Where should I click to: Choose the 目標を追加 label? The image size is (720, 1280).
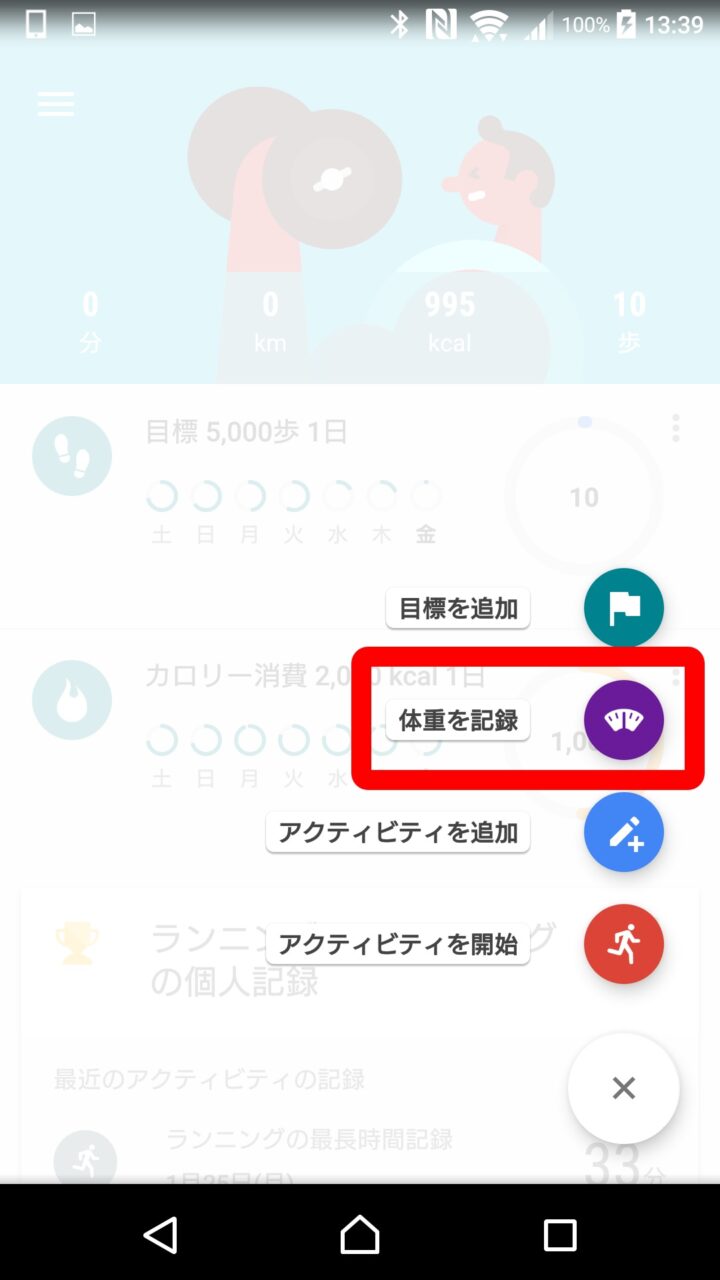458,608
